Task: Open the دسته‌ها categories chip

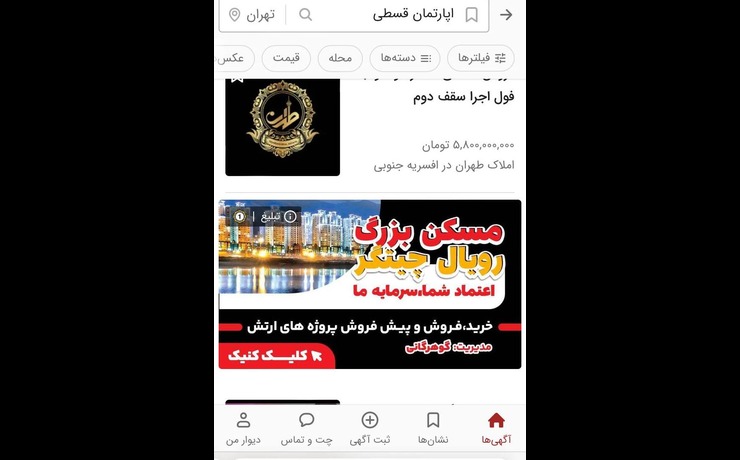Action: tap(404, 58)
